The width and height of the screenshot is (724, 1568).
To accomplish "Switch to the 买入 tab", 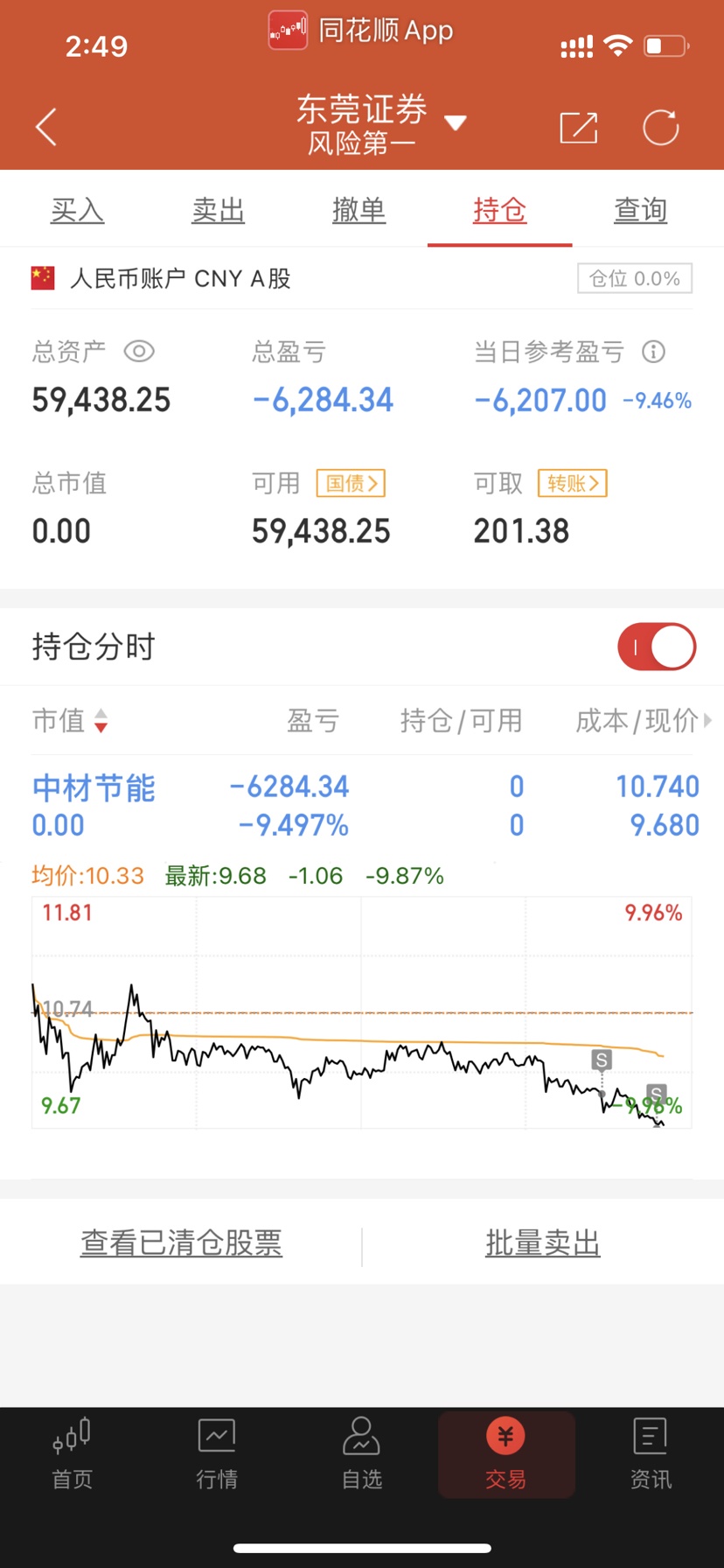I will (78, 210).
